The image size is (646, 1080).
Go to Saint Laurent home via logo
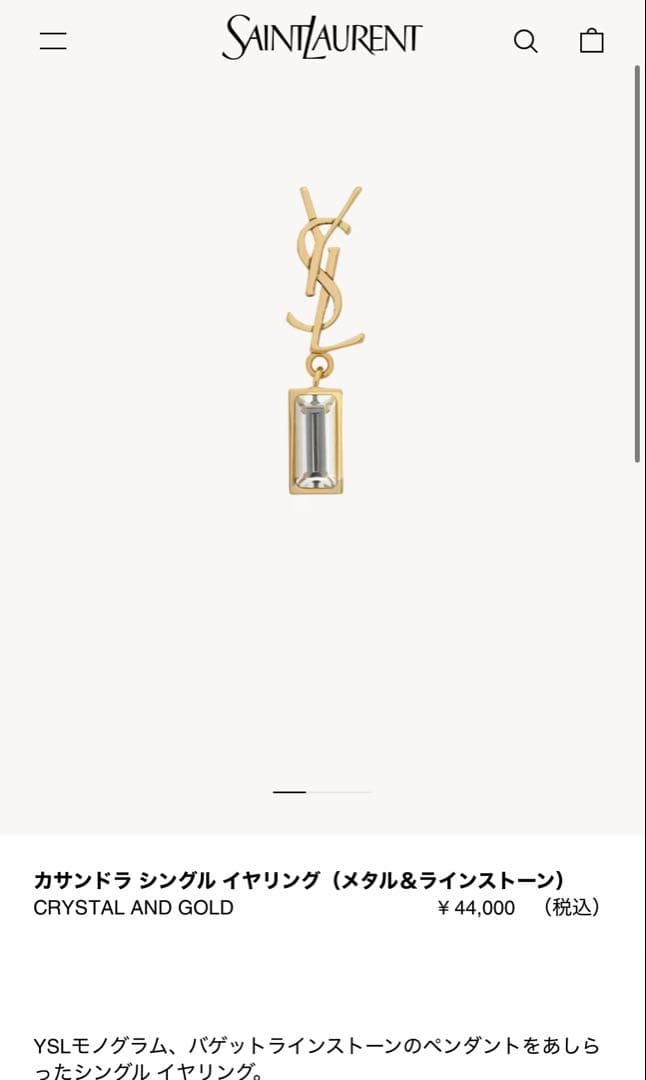click(322, 38)
